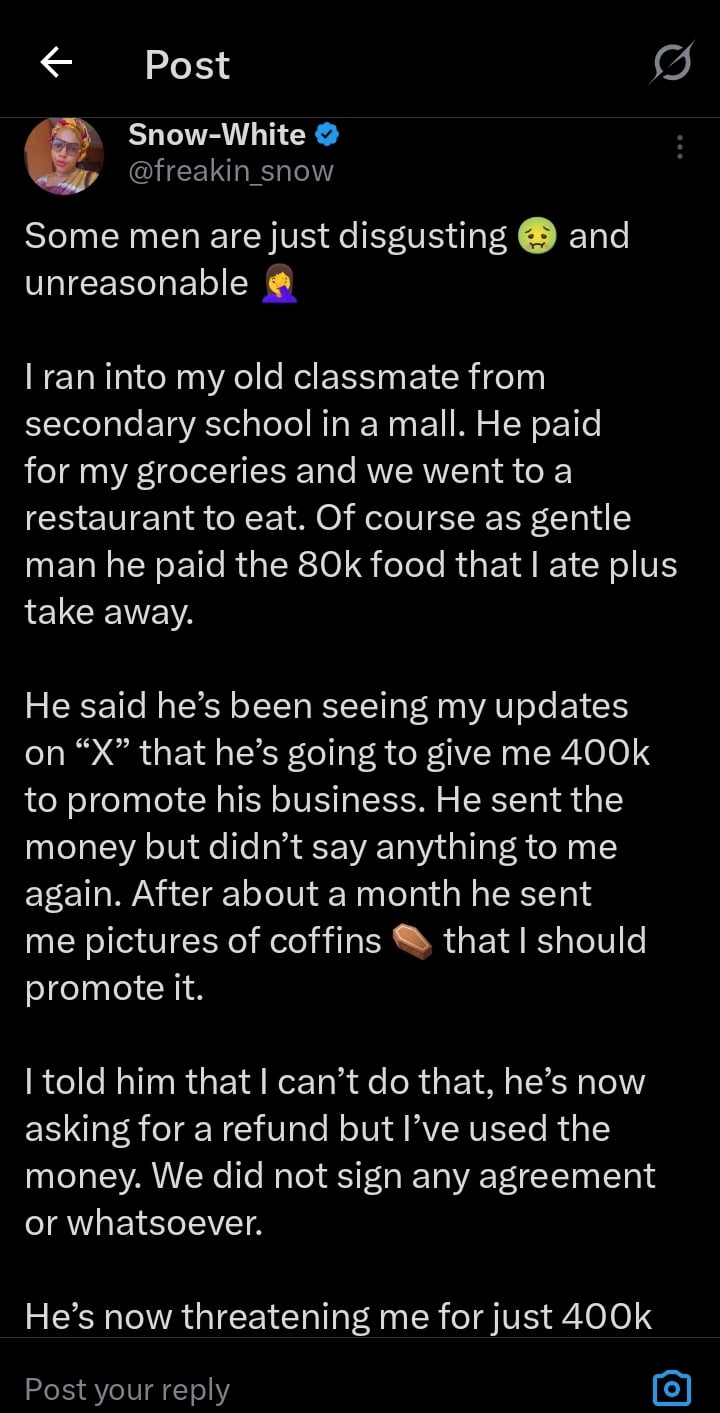Go back from the Post screen
Viewport: 720px width, 1413px height.
pyautogui.click(x=56, y=64)
